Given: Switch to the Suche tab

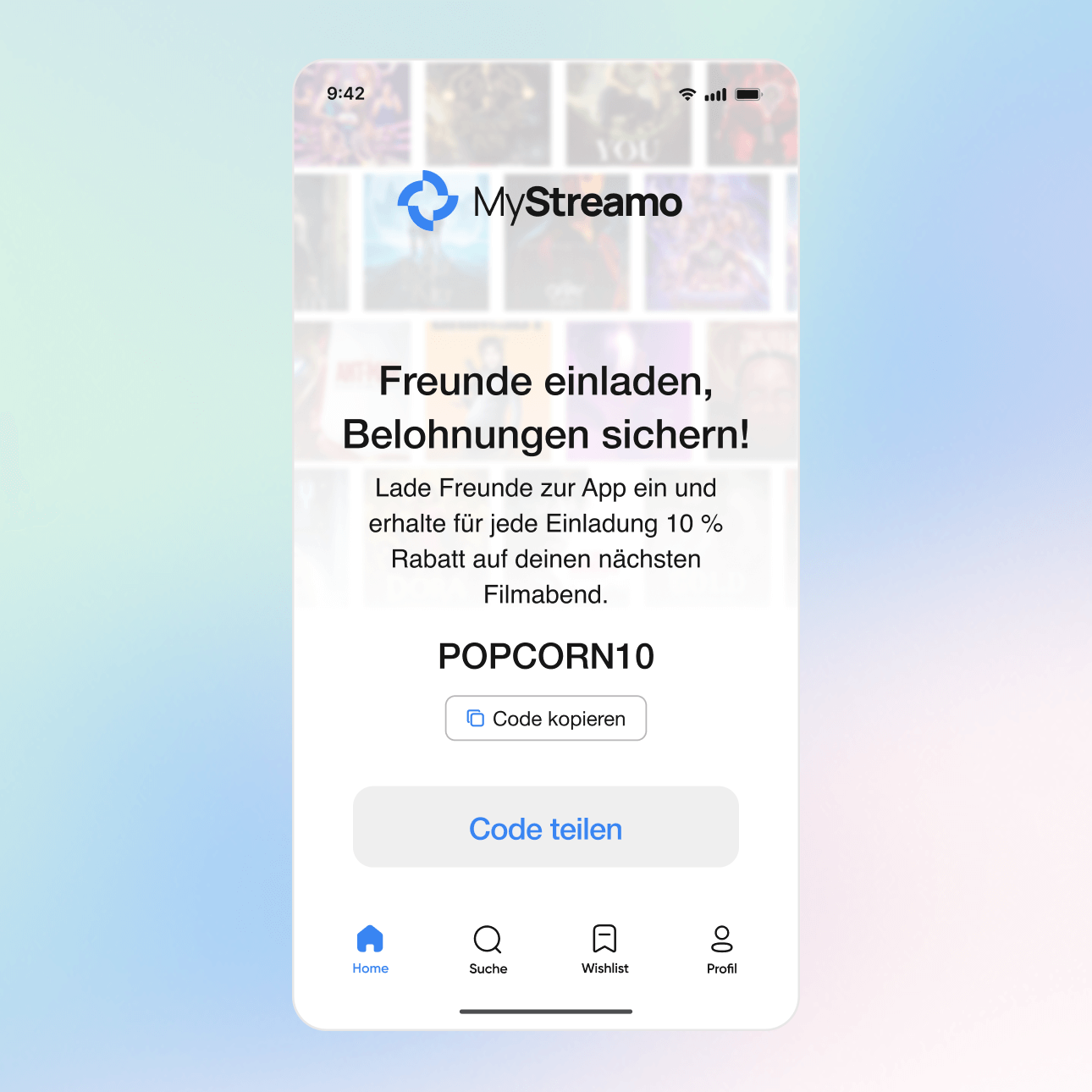Looking at the screenshot, I should pyautogui.click(x=488, y=949).
